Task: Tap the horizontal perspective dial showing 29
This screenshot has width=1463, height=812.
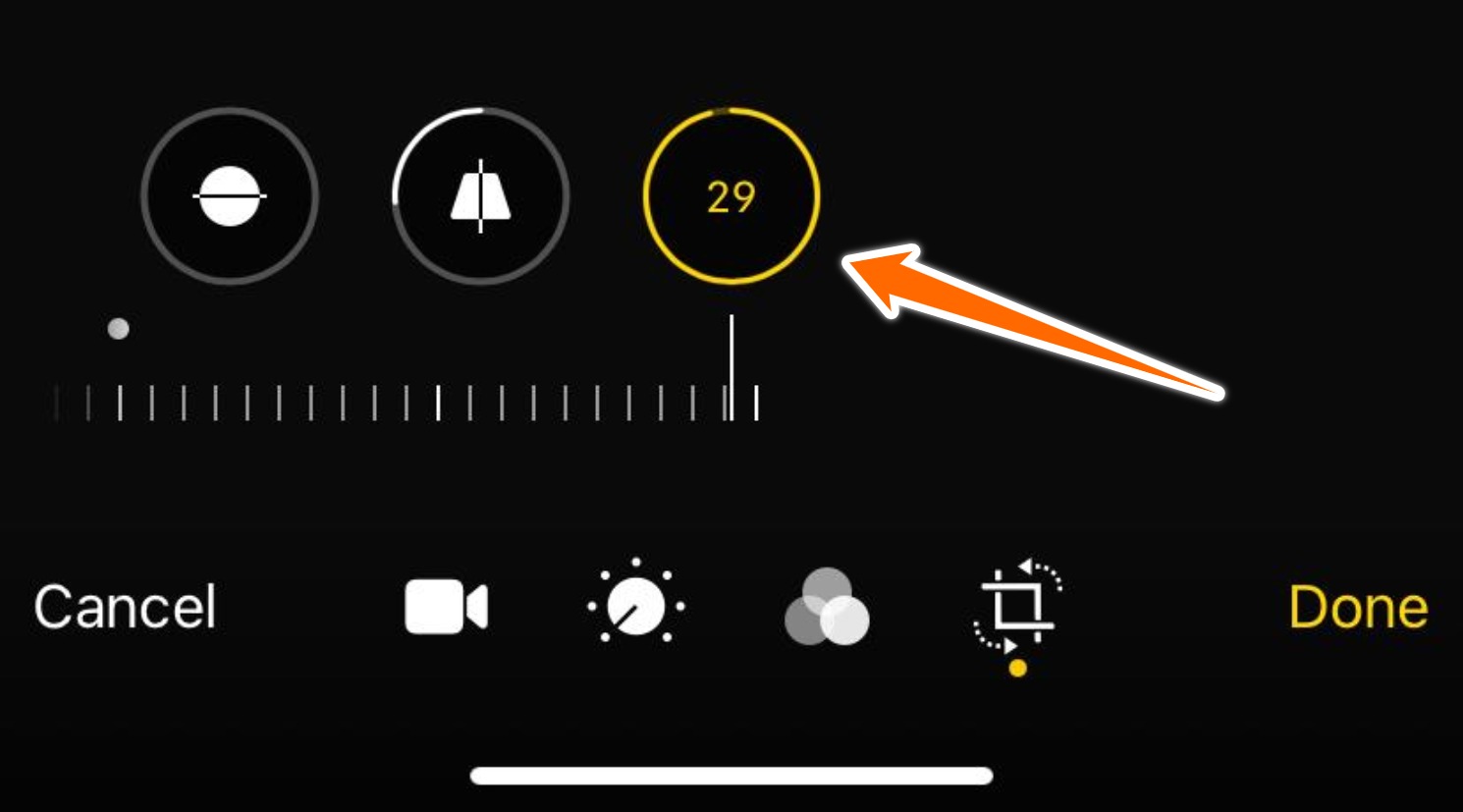Action: [731, 196]
